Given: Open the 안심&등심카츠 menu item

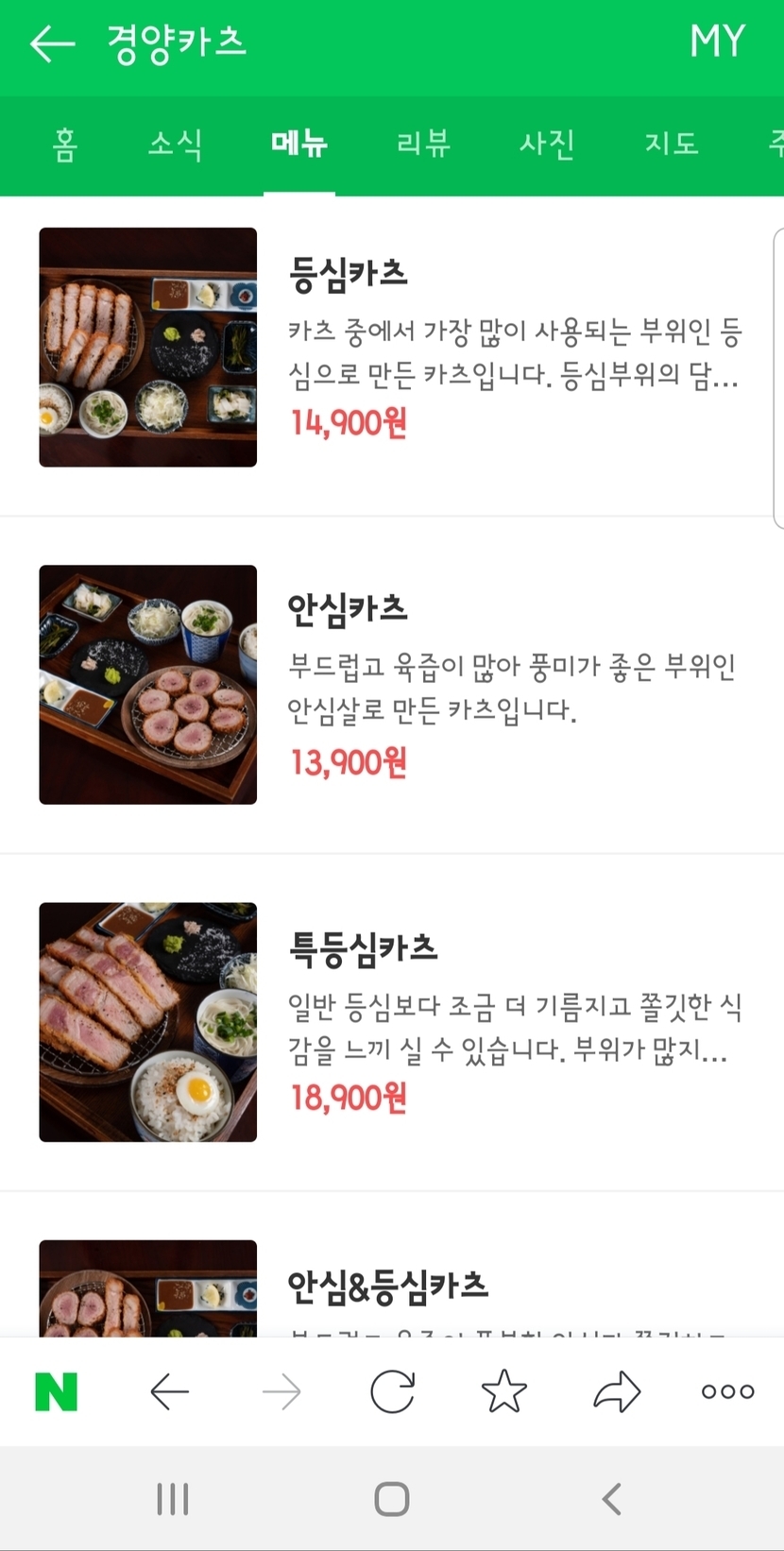Looking at the screenshot, I should (388, 1285).
